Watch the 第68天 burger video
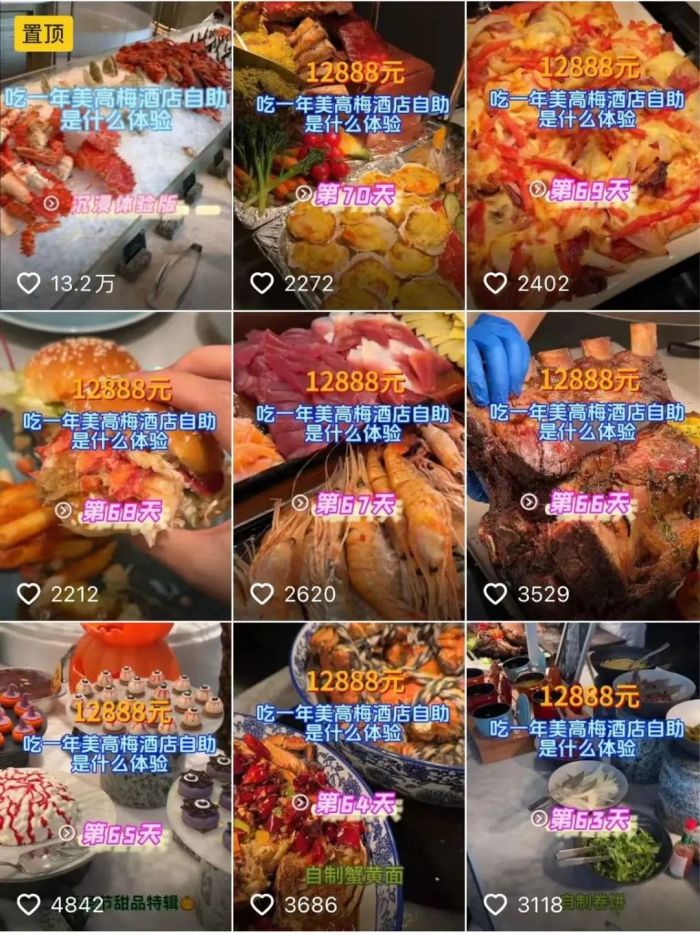The height and width of the screenshot is (933, 700). click(x=115, y=466)
